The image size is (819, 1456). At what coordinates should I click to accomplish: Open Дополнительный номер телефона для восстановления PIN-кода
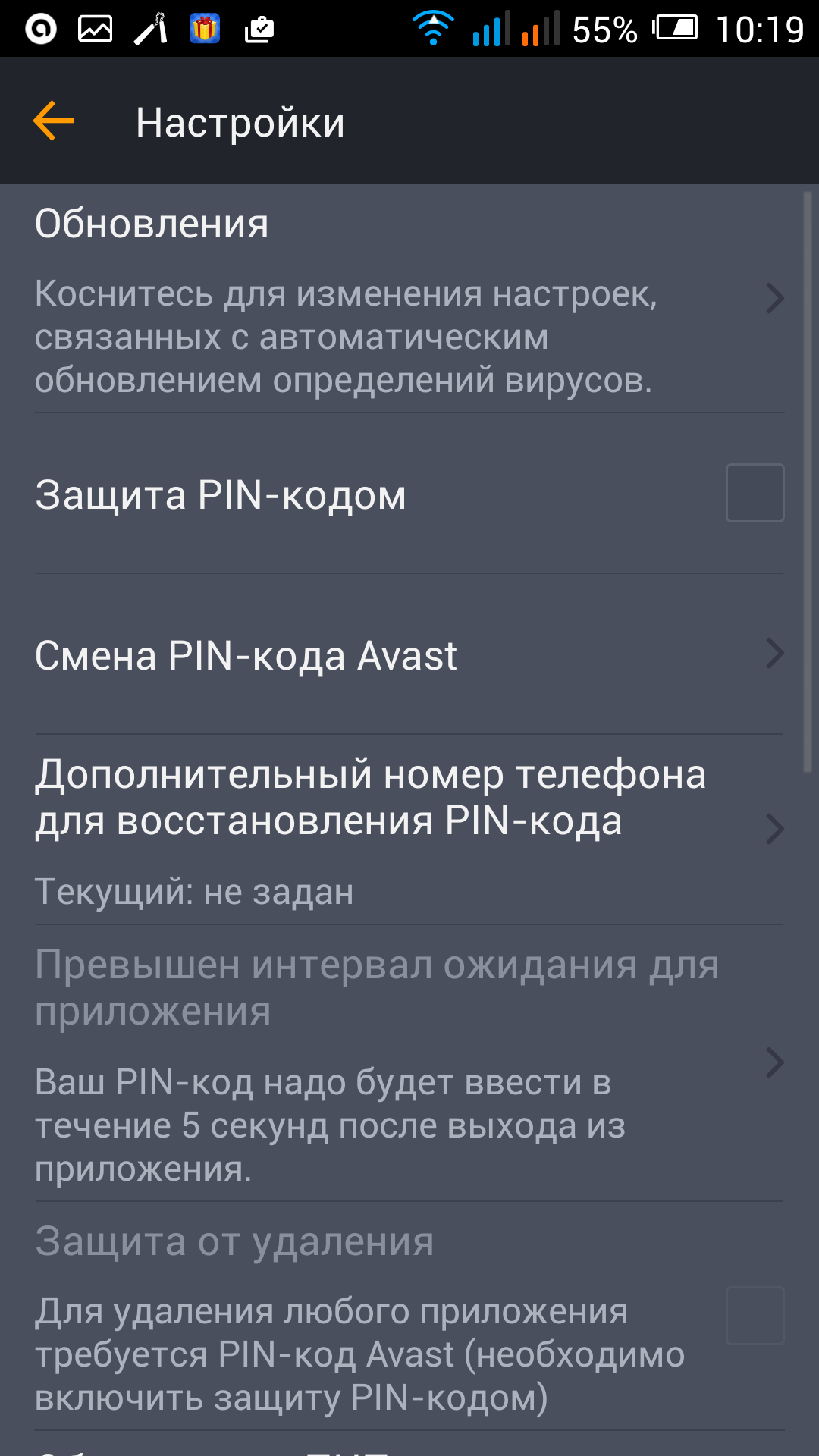[409, 829]
